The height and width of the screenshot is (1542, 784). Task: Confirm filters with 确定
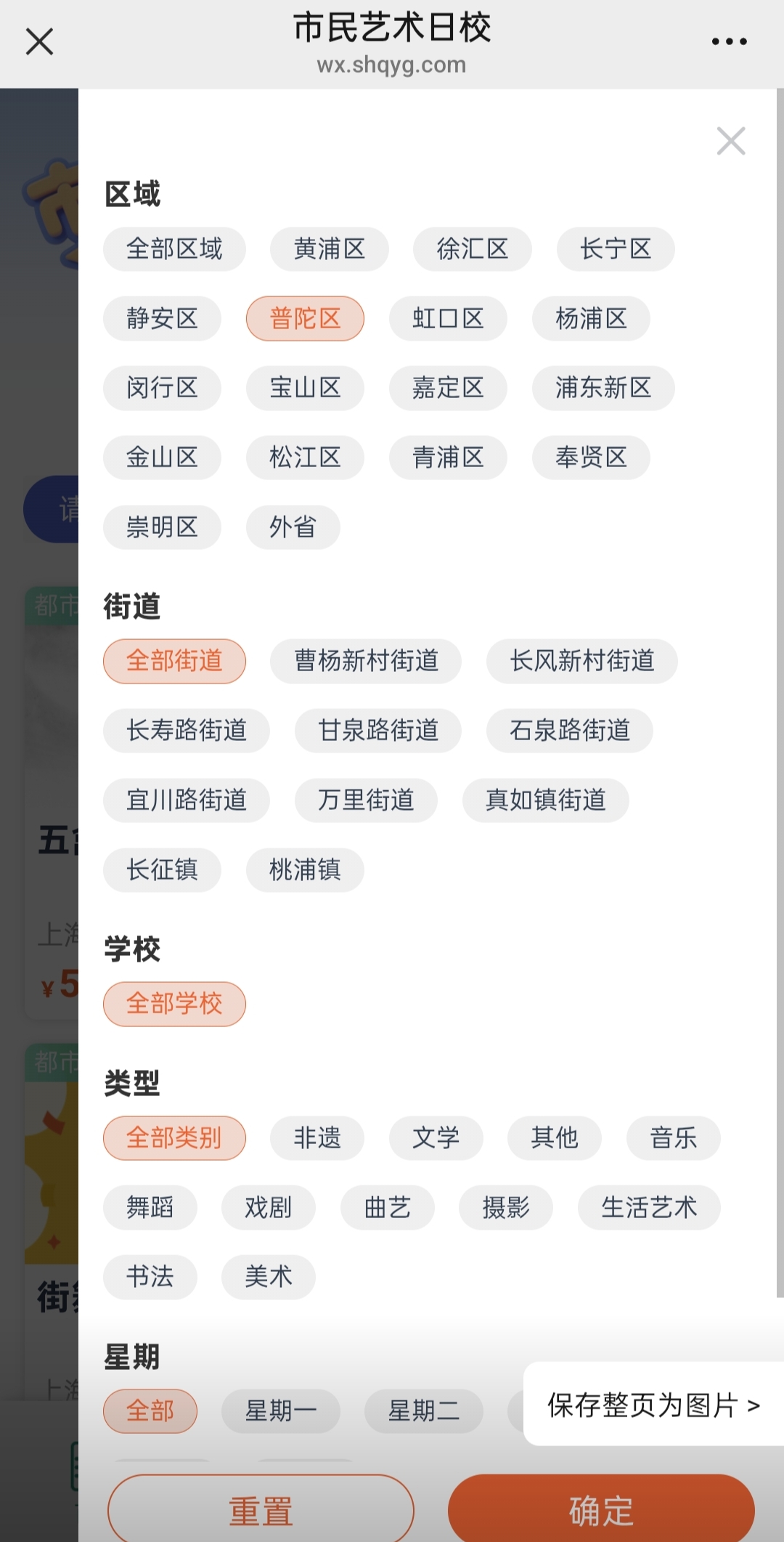[x=600, y=1511]
